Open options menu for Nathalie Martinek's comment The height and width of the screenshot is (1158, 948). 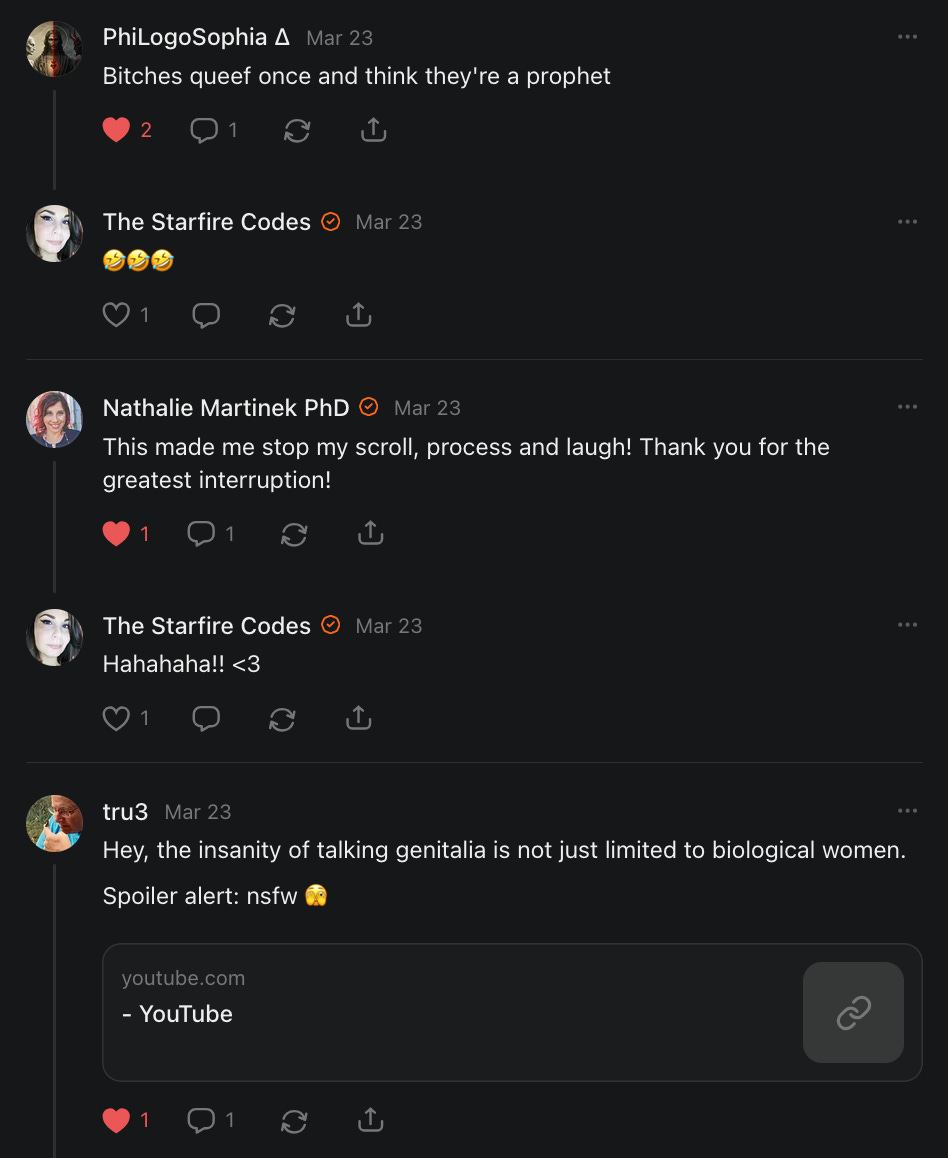click(907, 407)
